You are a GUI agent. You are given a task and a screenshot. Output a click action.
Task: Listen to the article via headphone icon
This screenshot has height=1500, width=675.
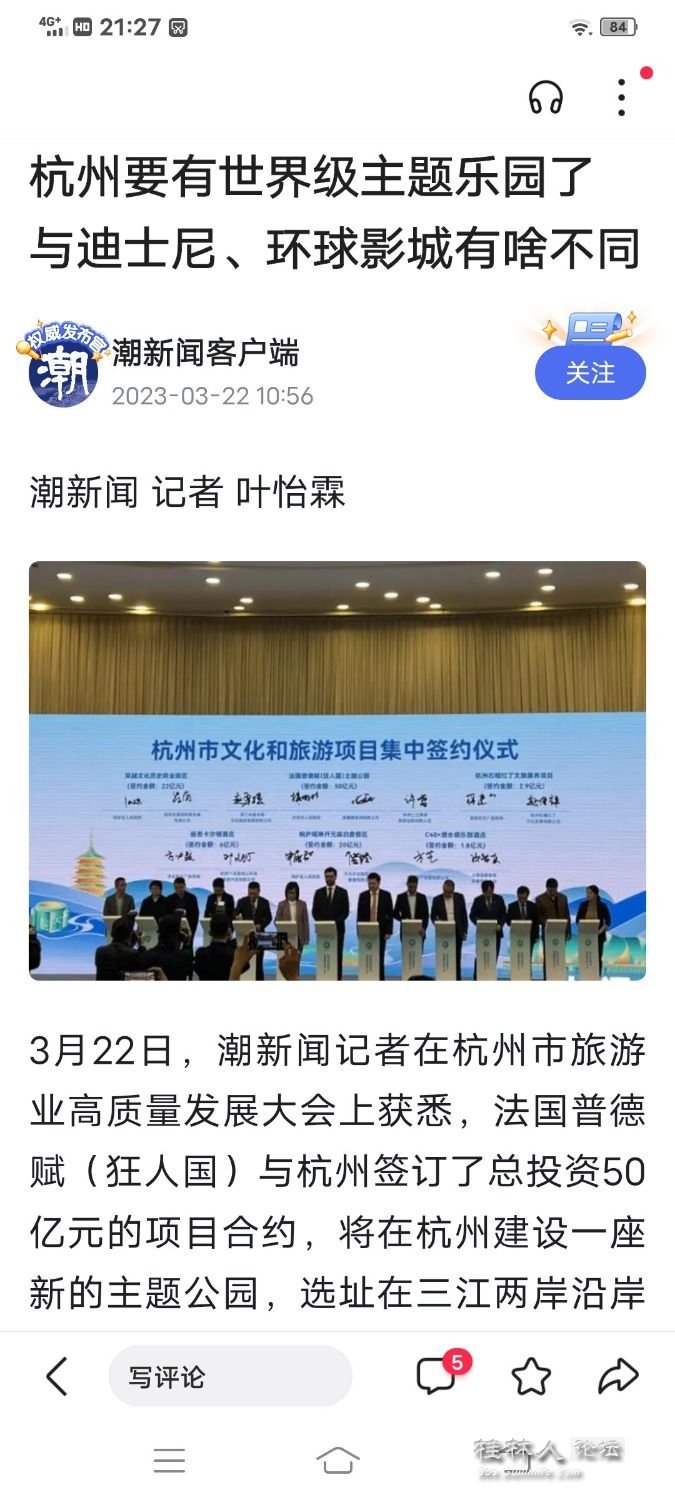click(x=546, y=98)
